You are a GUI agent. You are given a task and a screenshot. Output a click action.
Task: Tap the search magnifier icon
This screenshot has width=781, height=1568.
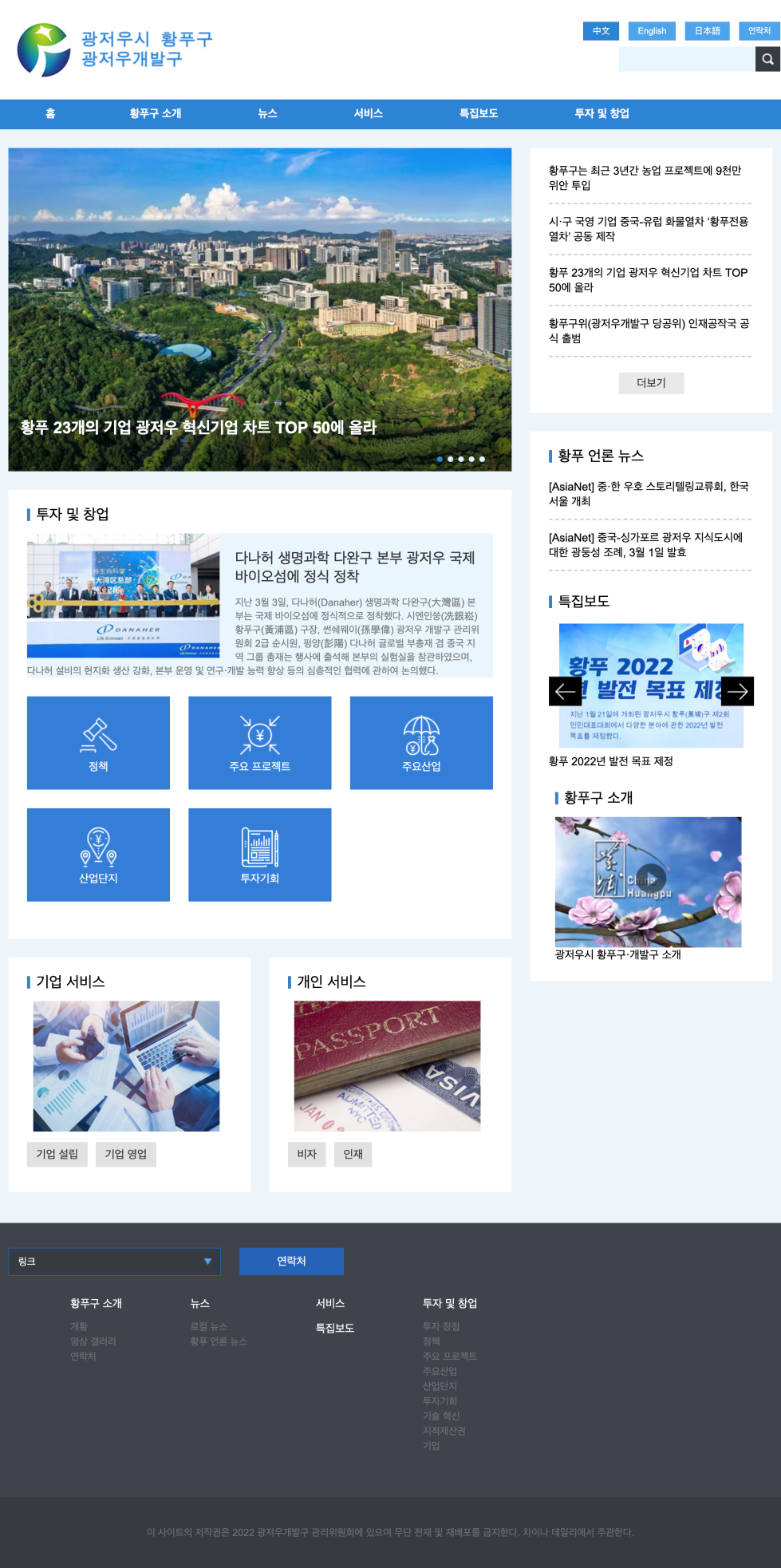(x=767, y=59)
